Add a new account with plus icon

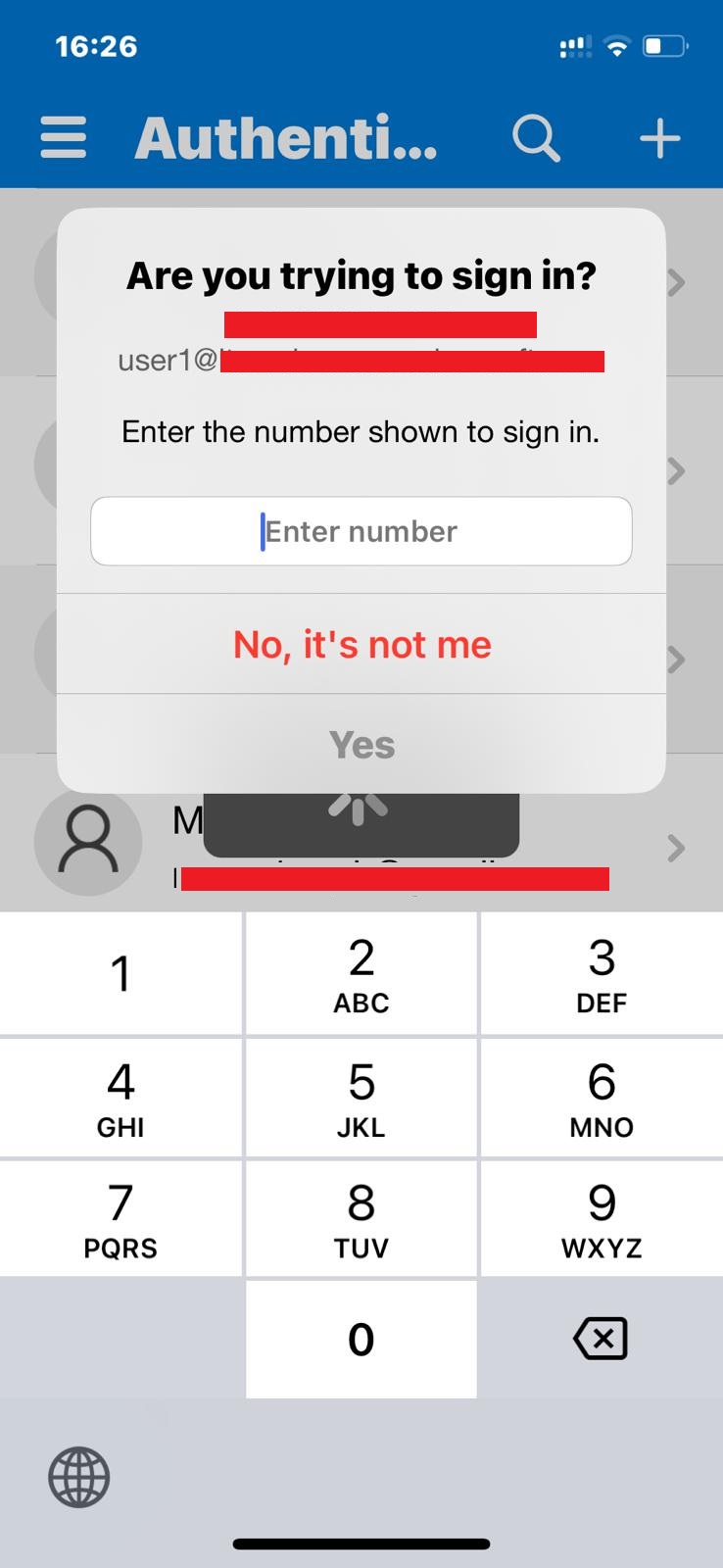click(x=660, y=138)
